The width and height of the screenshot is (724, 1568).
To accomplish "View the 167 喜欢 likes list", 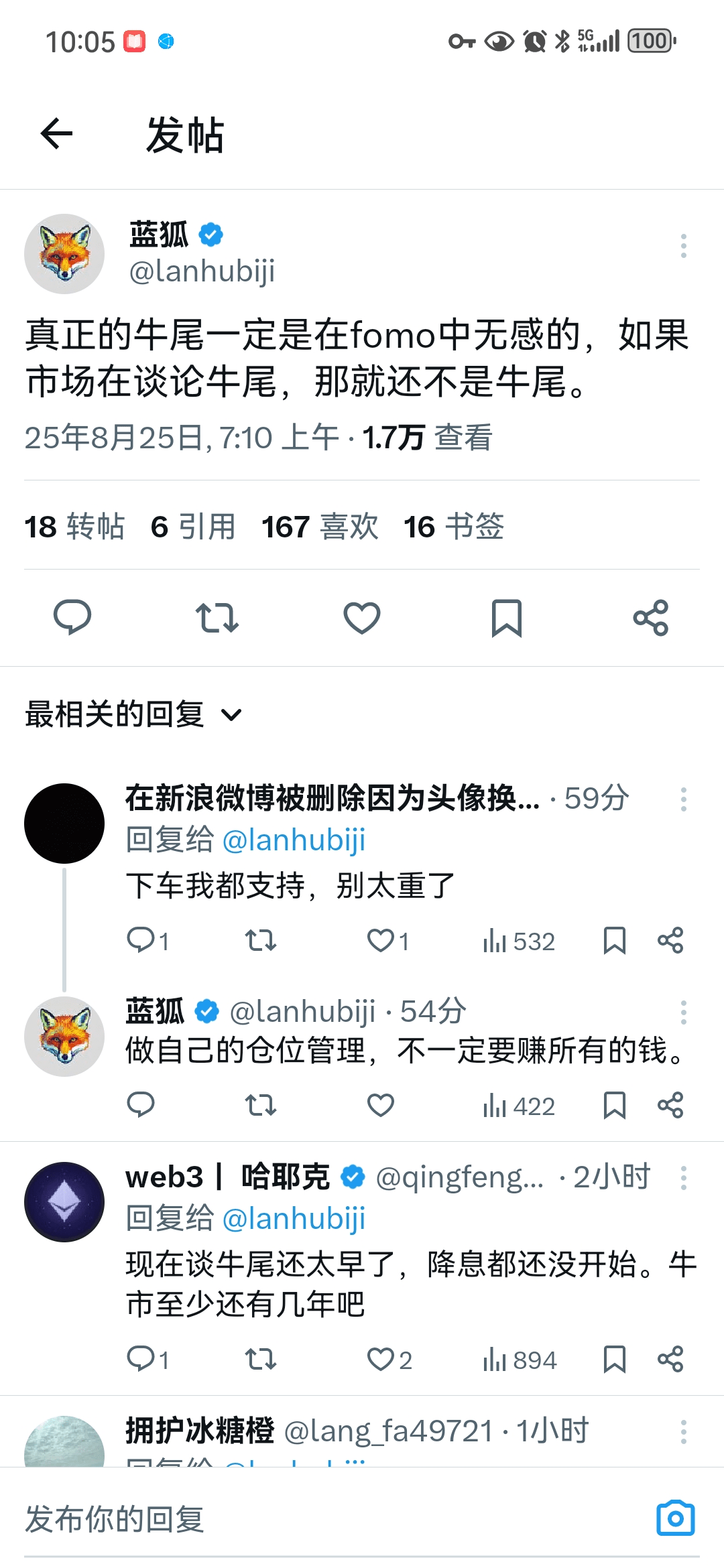I will tap(320, 527).
